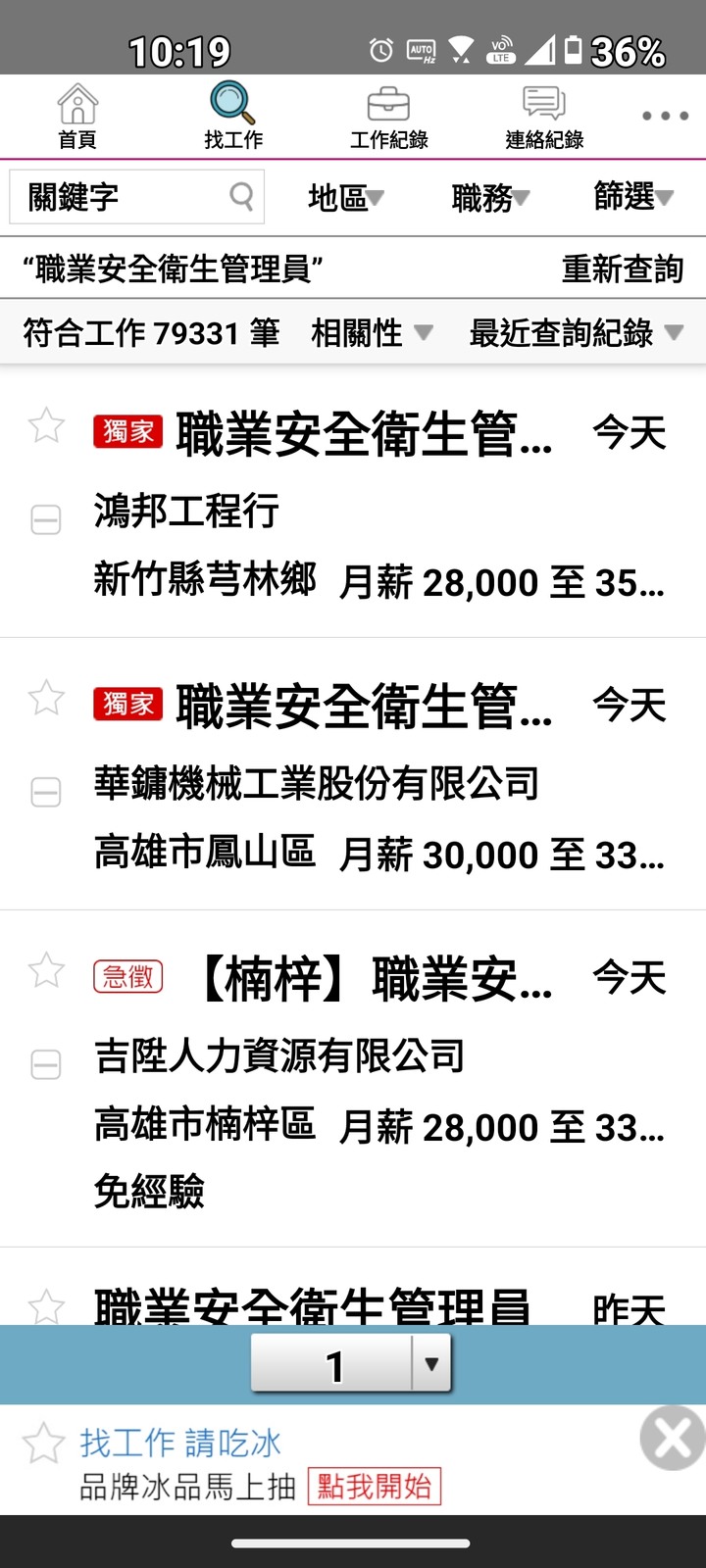Open the 連絡紀錄 tab
Viewport: 706px width, 1568px height.
[x=544, y=117]
